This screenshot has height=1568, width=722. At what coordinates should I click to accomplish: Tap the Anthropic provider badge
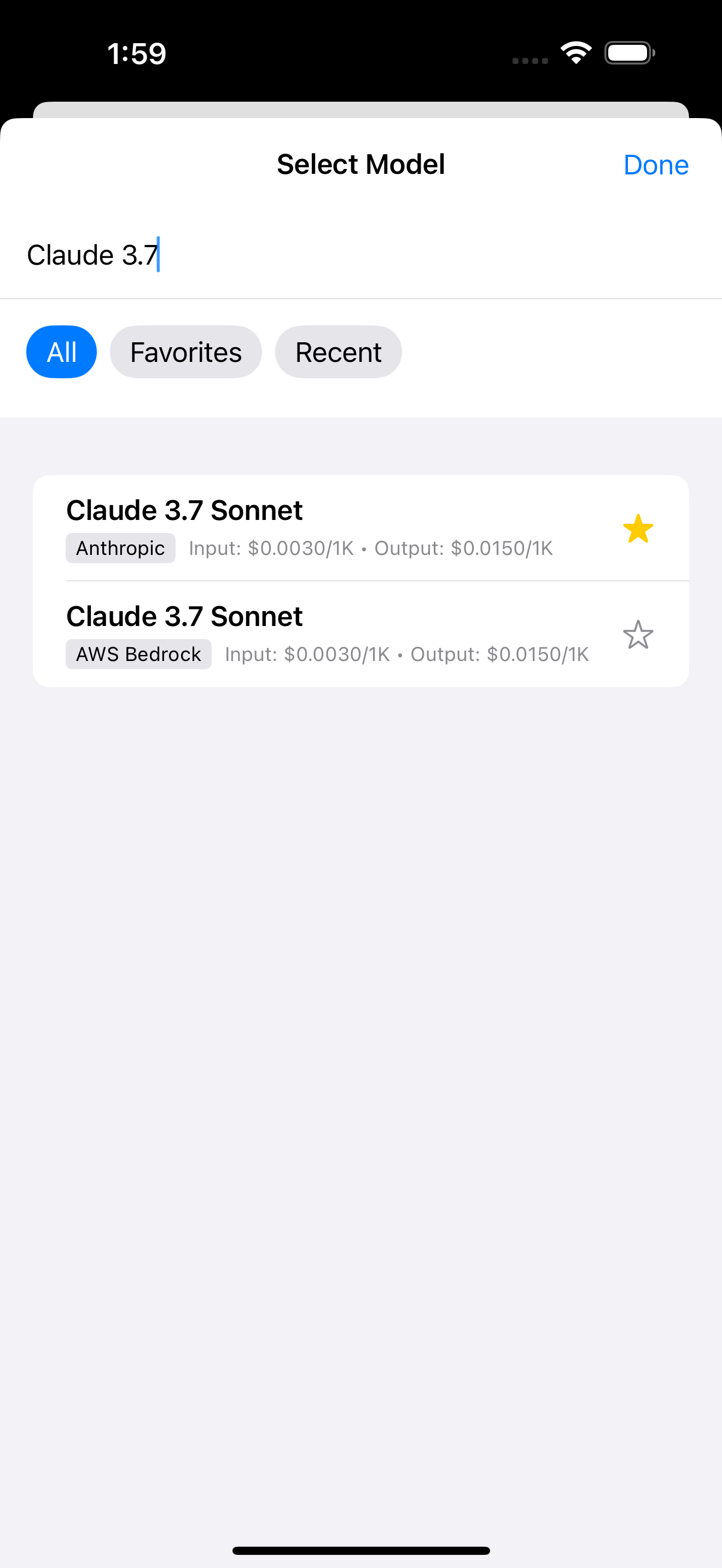(120, 548)
